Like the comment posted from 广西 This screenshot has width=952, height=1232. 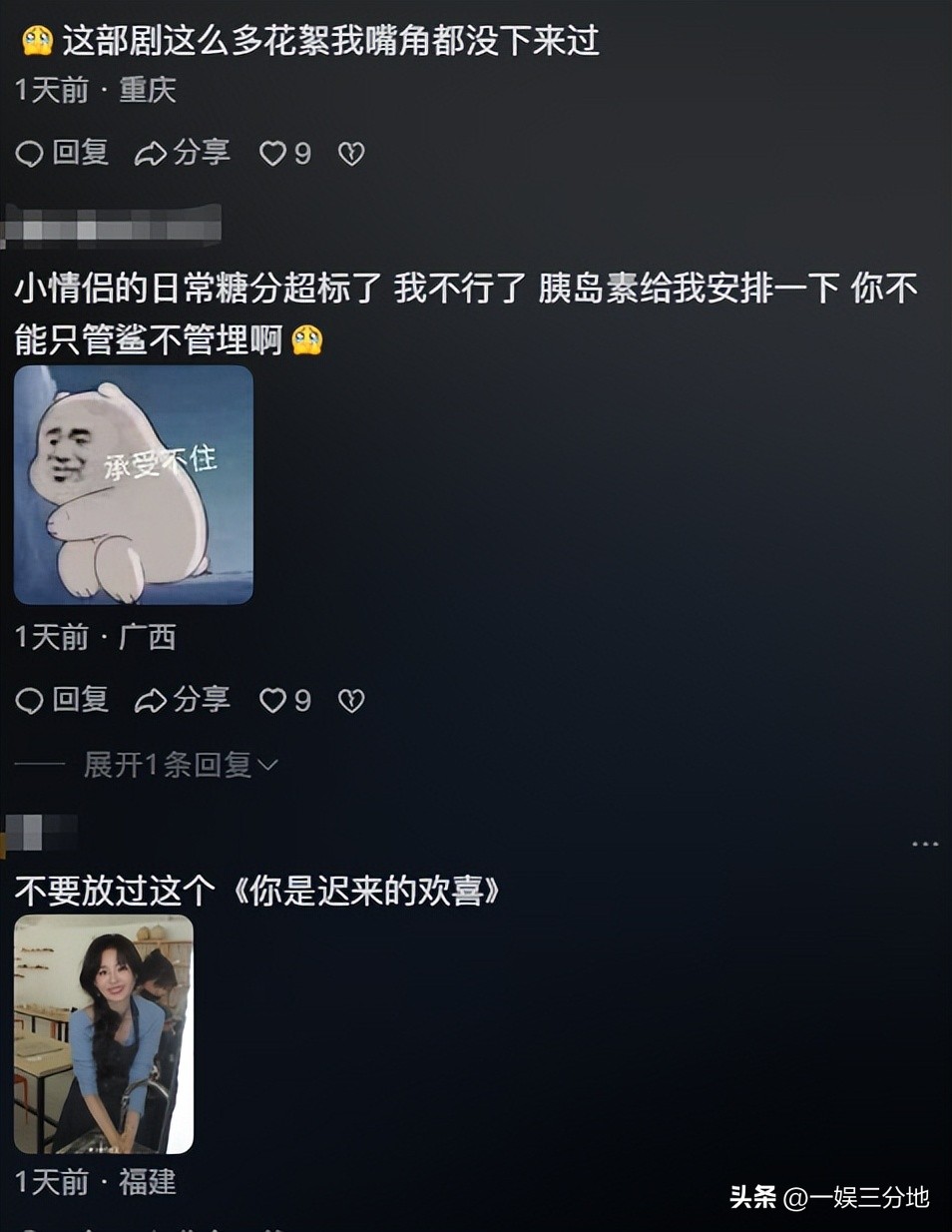pyautogui.click(x=284, y=700)
